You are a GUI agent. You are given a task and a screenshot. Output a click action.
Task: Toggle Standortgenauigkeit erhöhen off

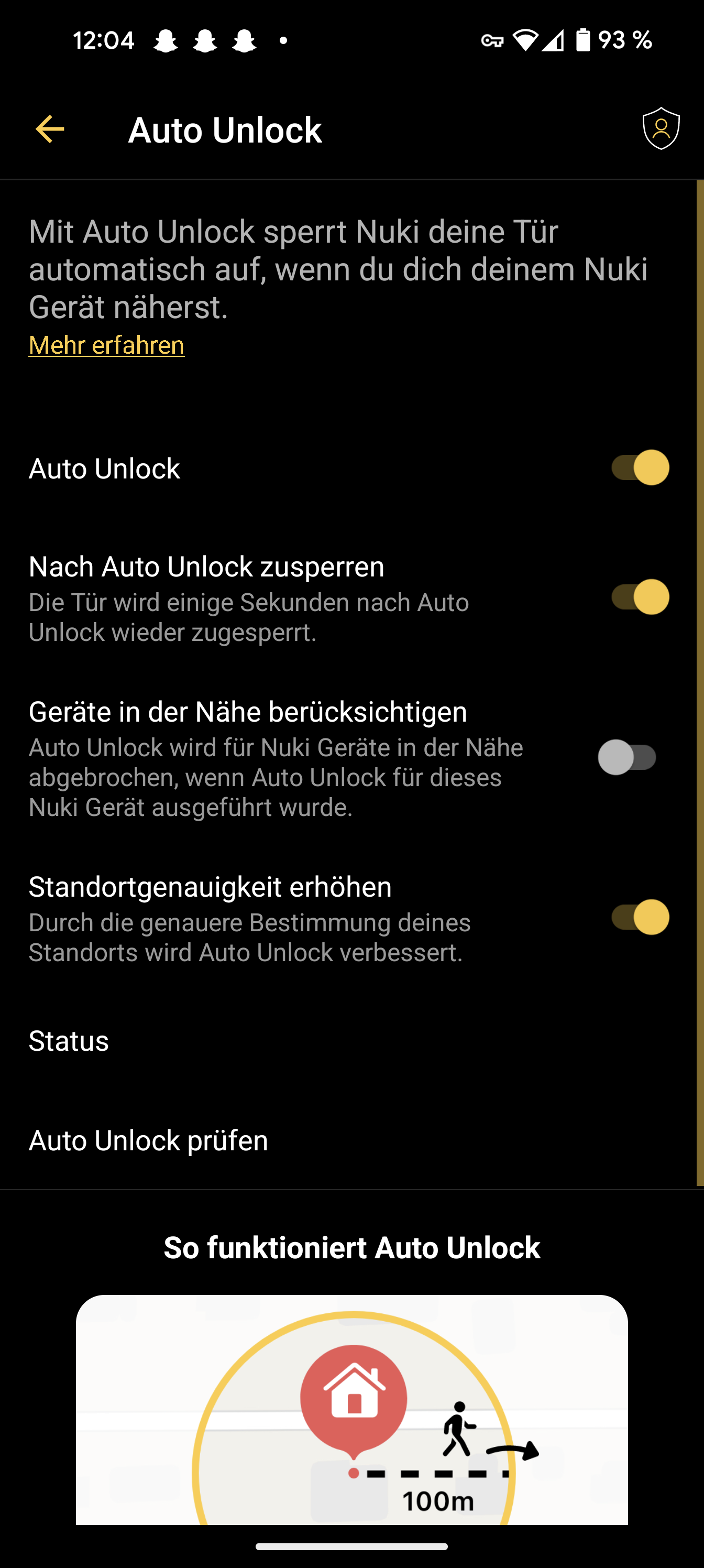pyautogui.click(x=640, y=917)
